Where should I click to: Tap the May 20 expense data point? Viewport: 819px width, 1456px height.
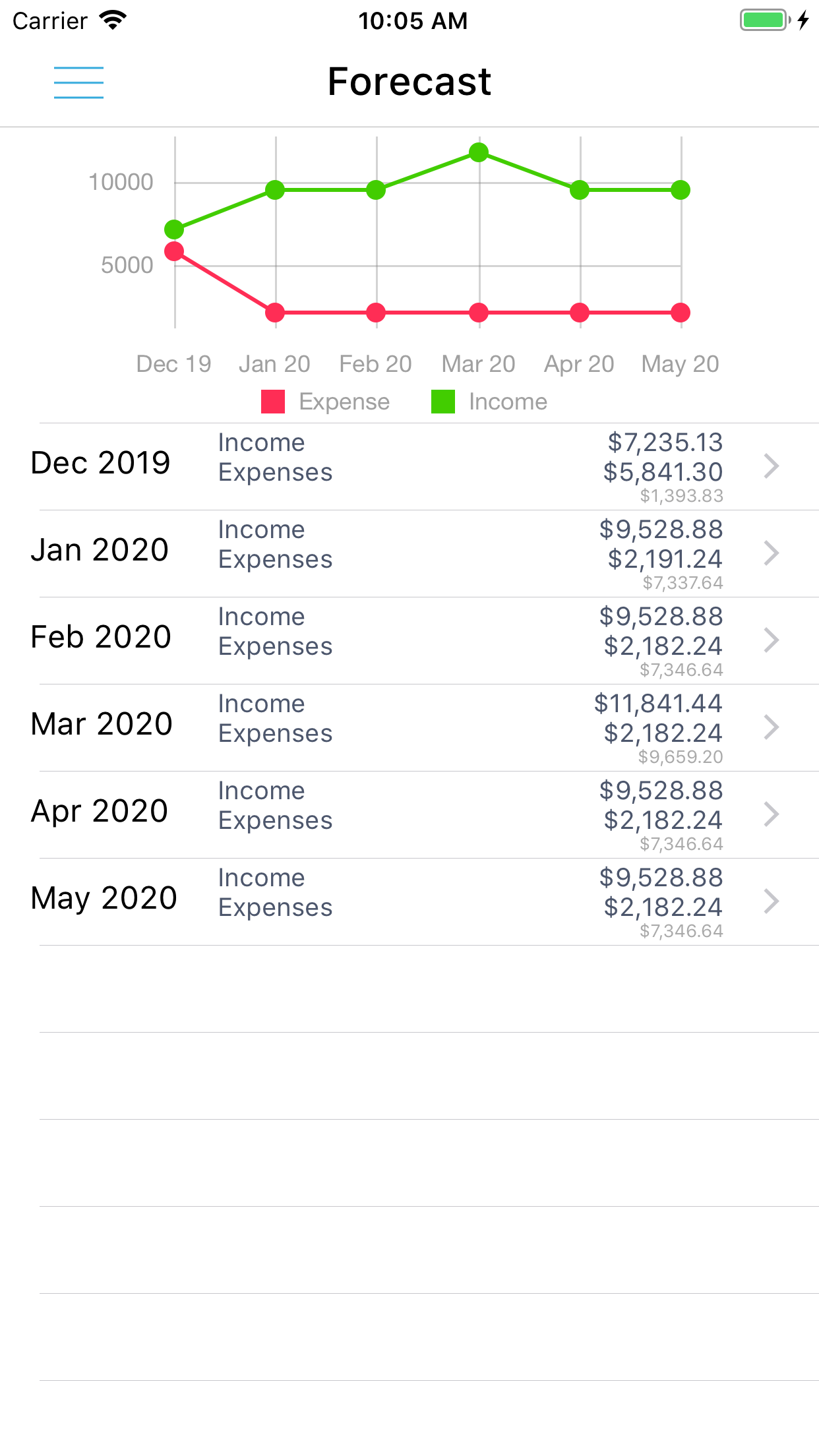[x=679, y=312]
